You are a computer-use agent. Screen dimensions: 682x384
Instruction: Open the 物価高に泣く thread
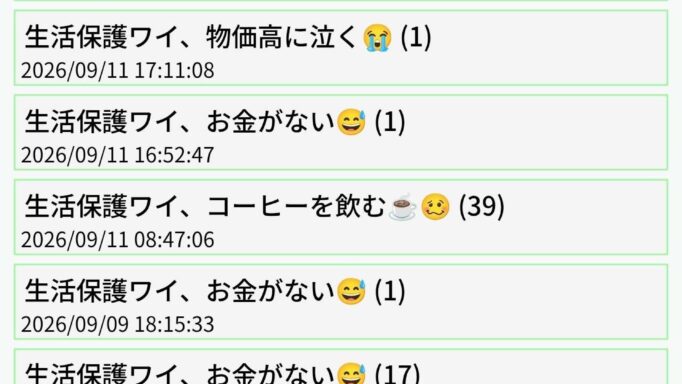(341, 48)
